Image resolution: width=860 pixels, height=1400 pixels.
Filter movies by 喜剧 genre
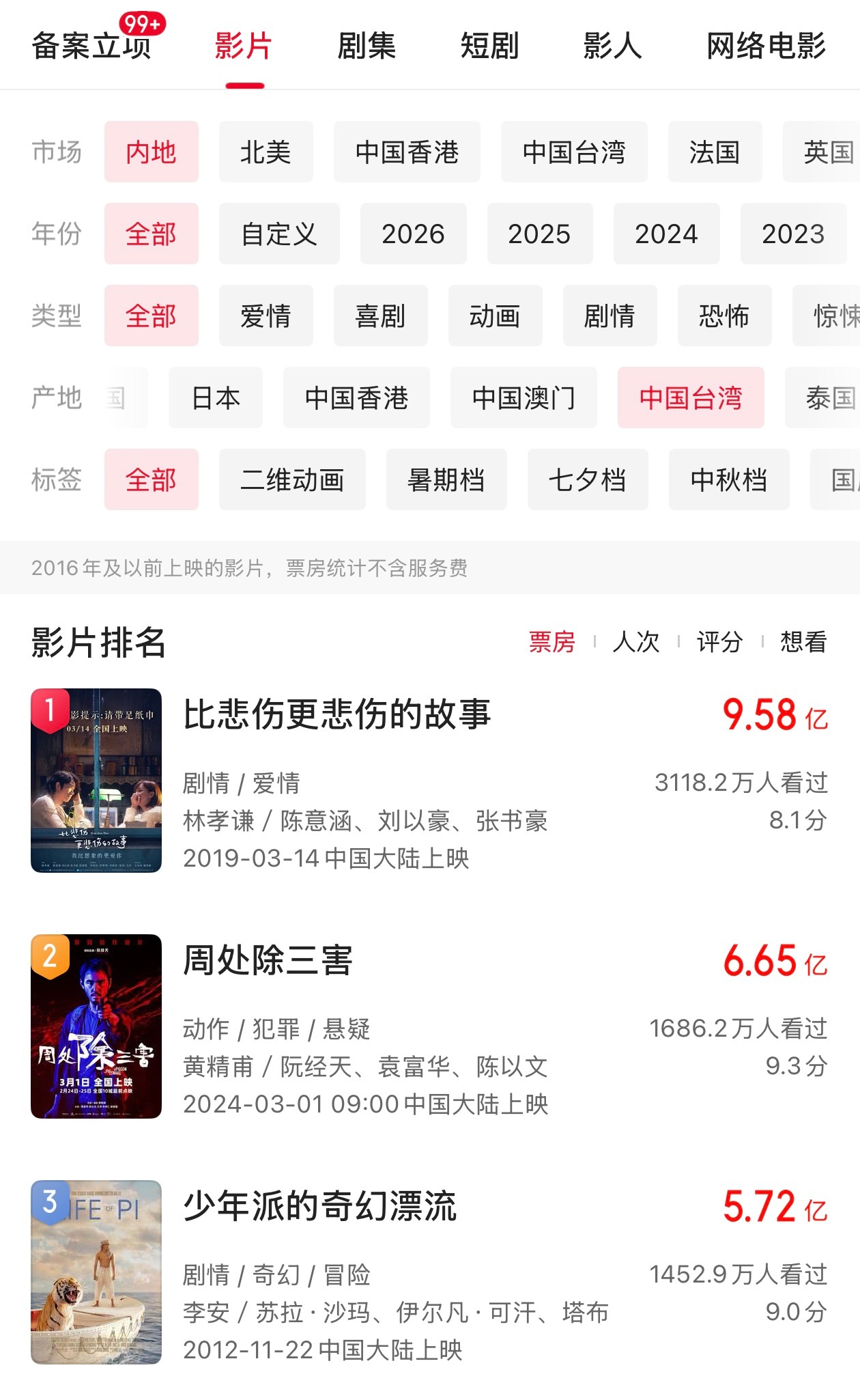point(380,316)
